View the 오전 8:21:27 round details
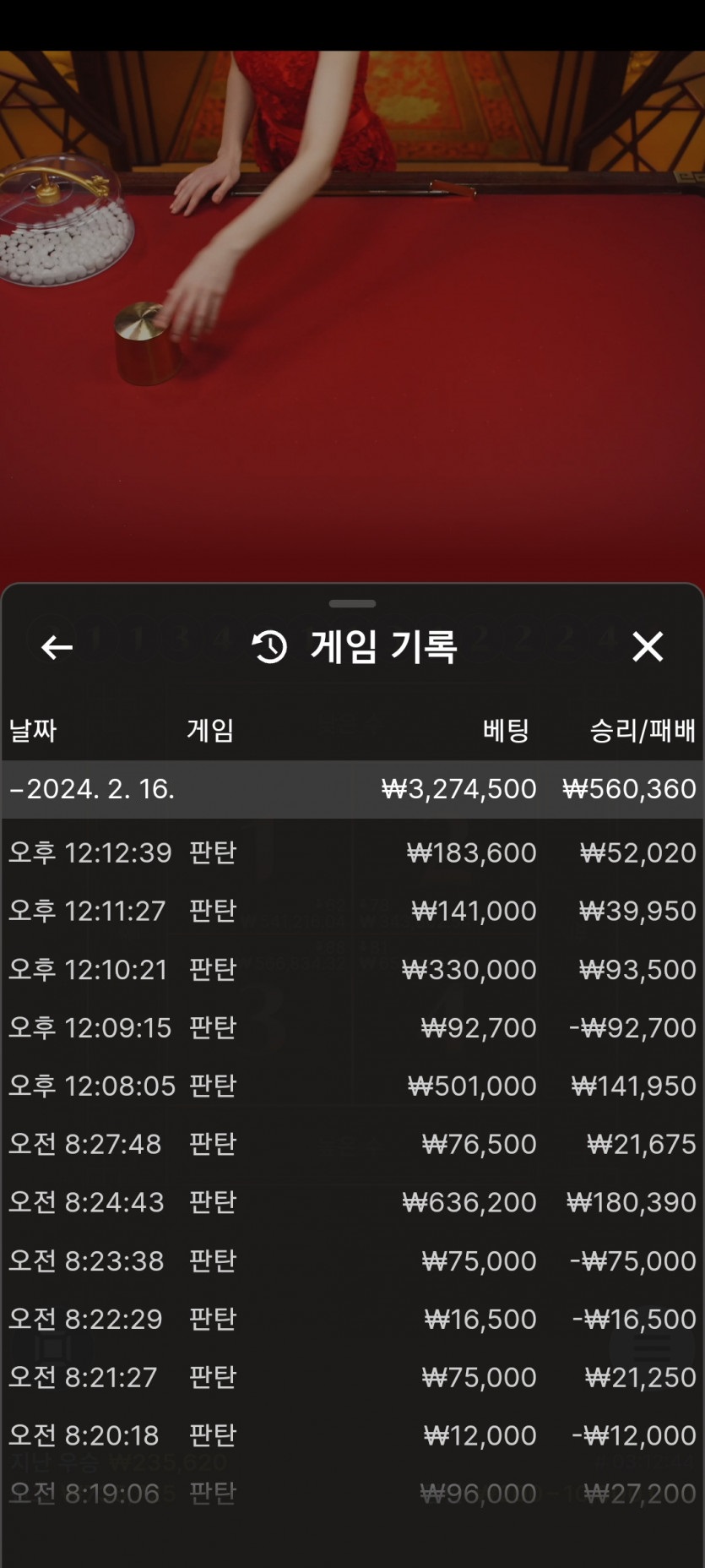The height and width of the screenshot is (1568, 705). [x=352, y=1377]
